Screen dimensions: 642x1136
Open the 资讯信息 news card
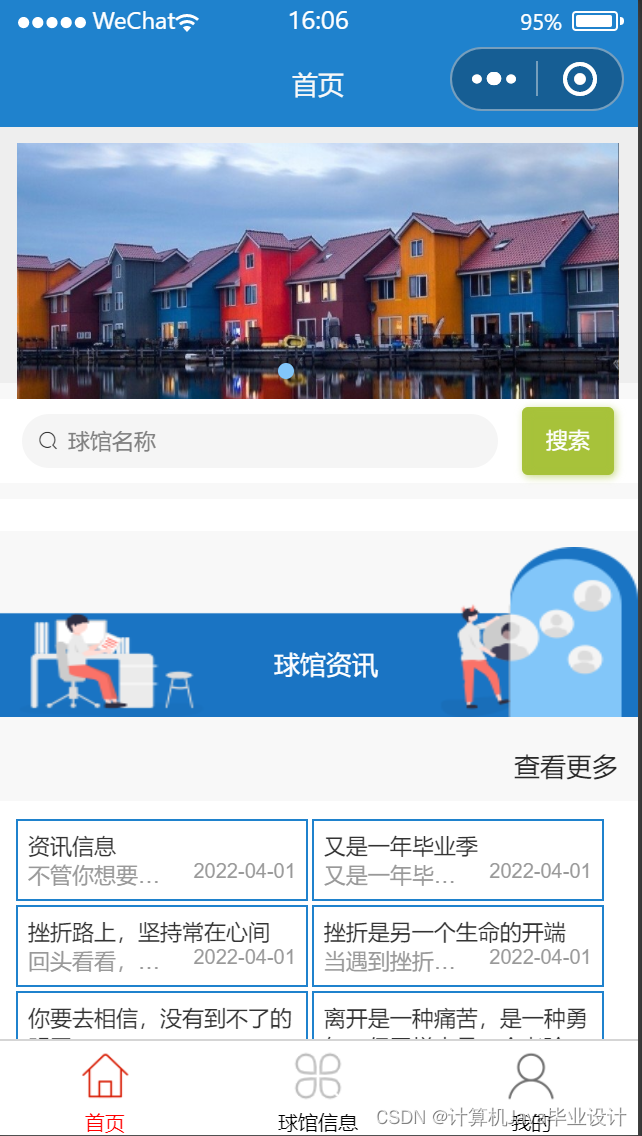(162, 860)
